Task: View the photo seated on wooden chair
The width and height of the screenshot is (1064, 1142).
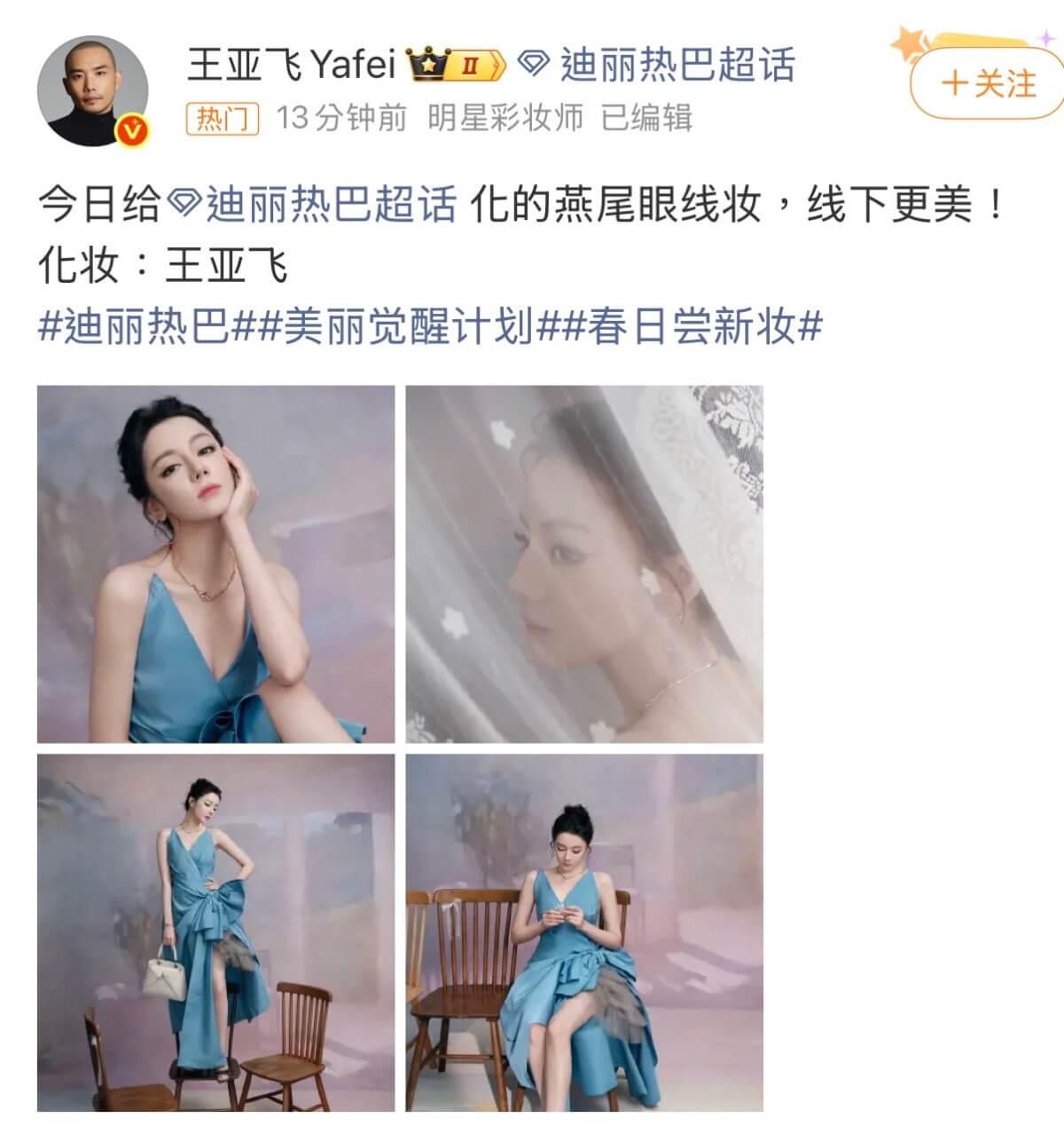Action: (x=584, y=933)
